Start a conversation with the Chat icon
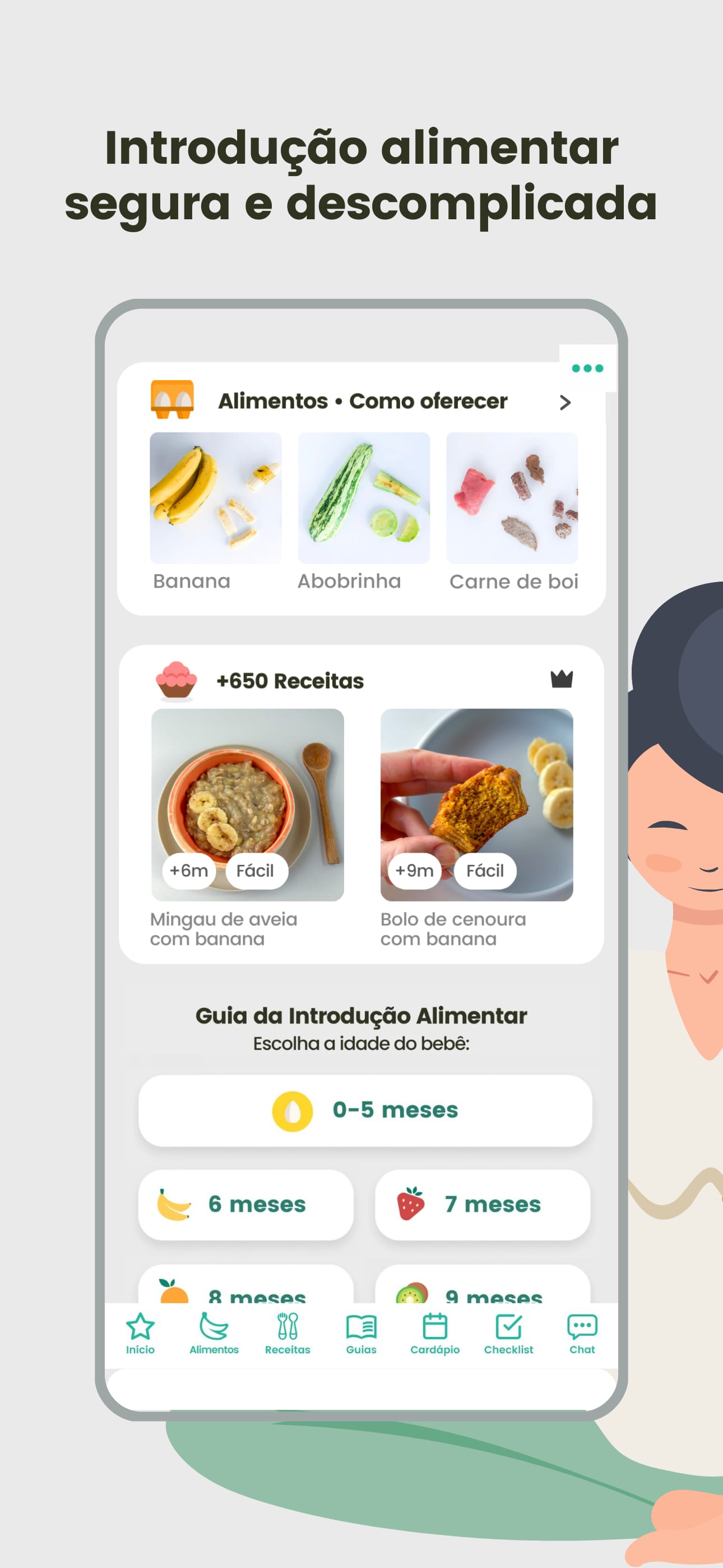723x1568 pixels. [582, 1326]
